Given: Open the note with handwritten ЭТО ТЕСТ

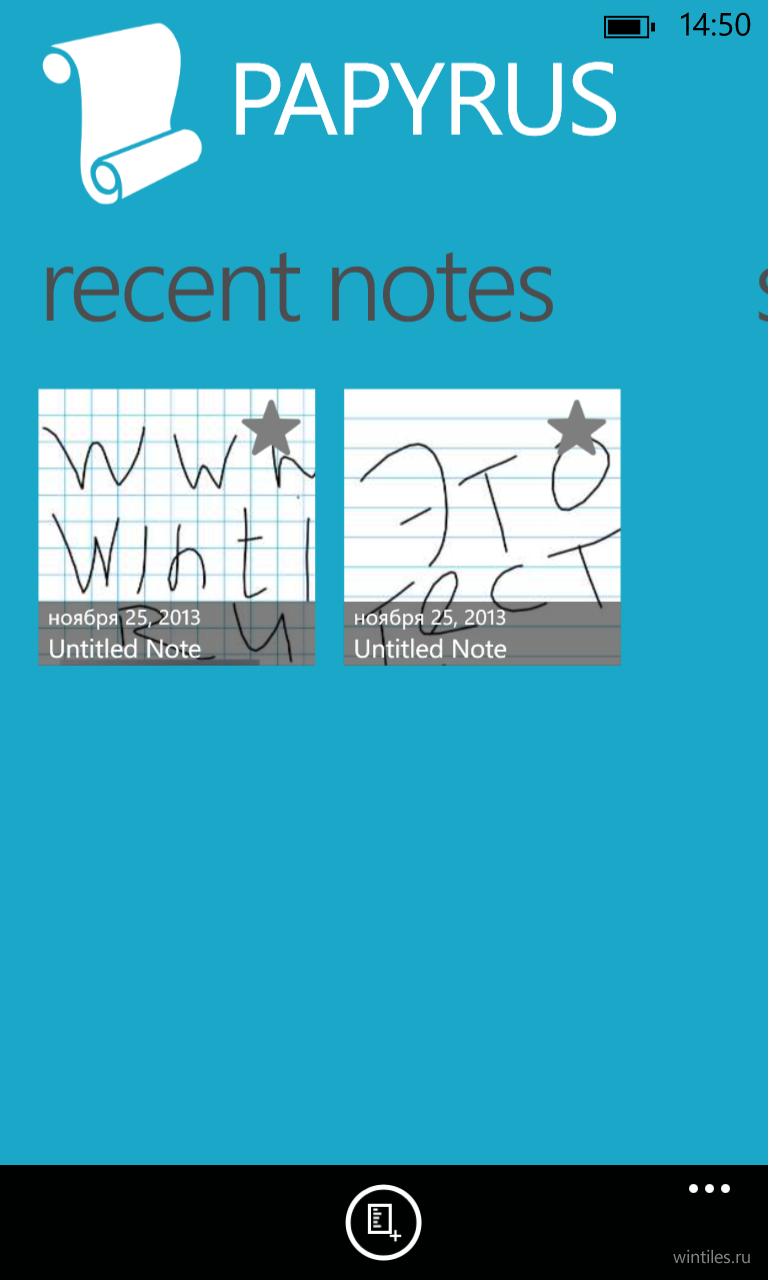Looking at the screenshot, I should [x=482, y=527].
